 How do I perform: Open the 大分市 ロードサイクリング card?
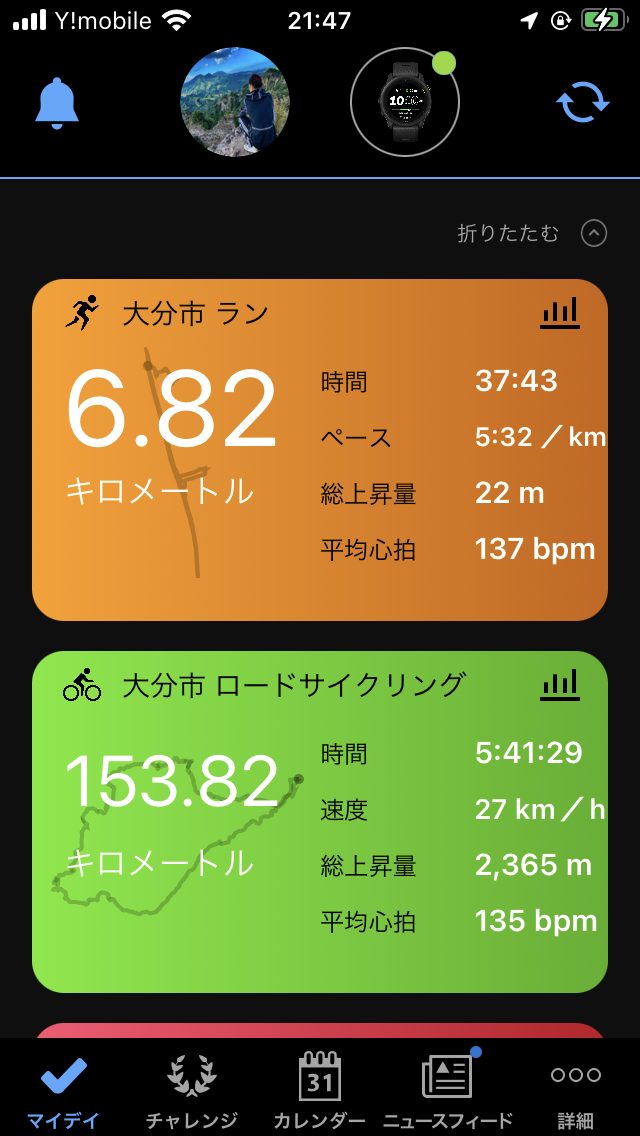point(320,822)
